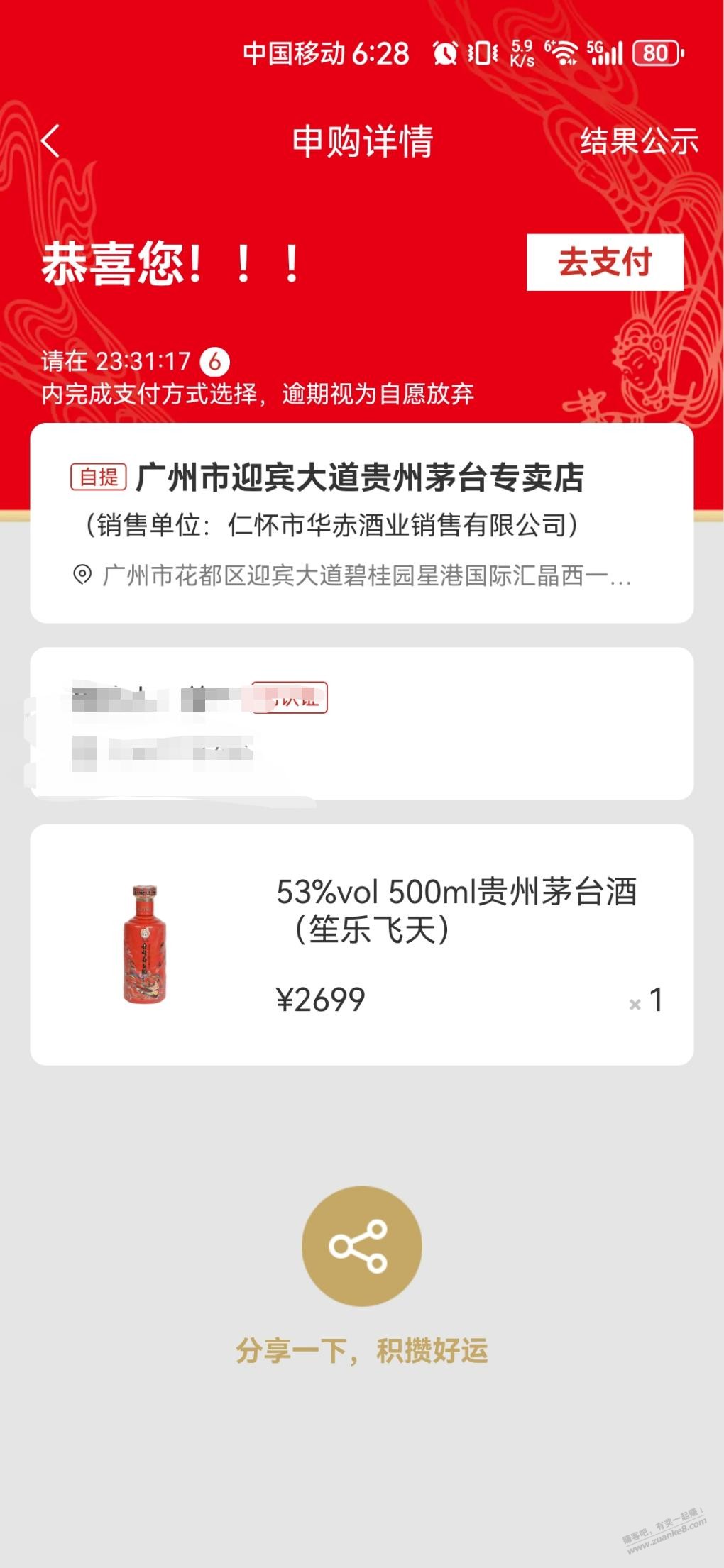The image size is (724, 1568).
Task: Tap the WiFi icon in status bar
Action: [566, 51]
